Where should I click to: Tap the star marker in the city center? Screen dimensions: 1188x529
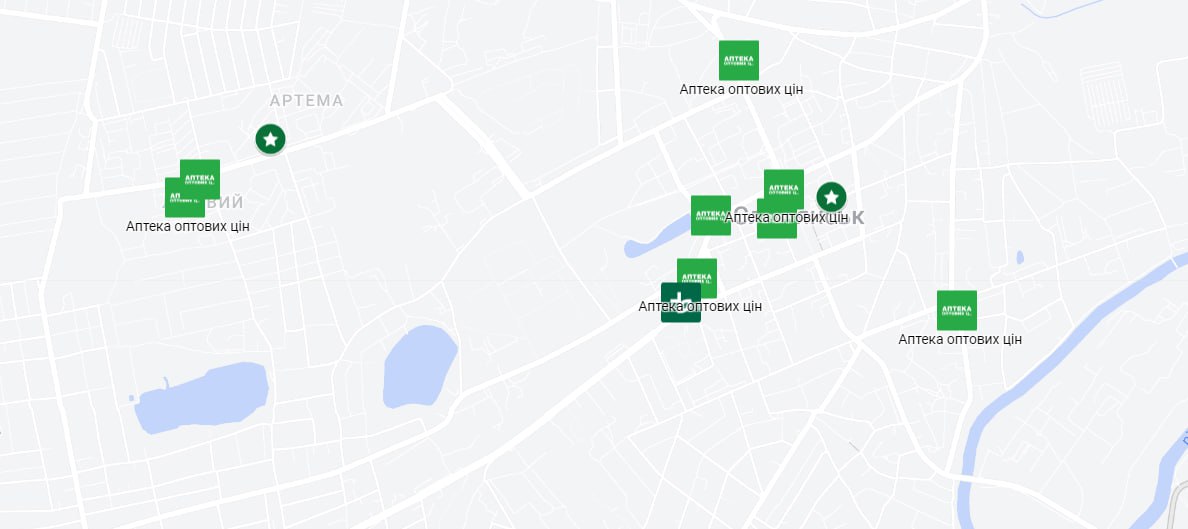coord(831,197)
